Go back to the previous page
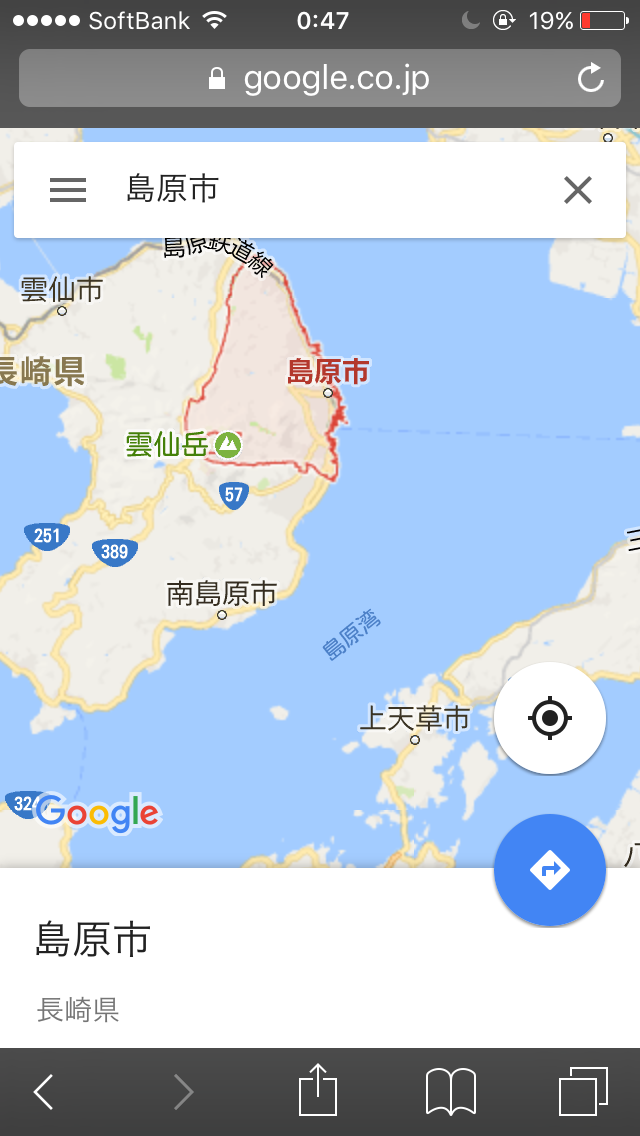640x1136 pixels. point(43,1092)
